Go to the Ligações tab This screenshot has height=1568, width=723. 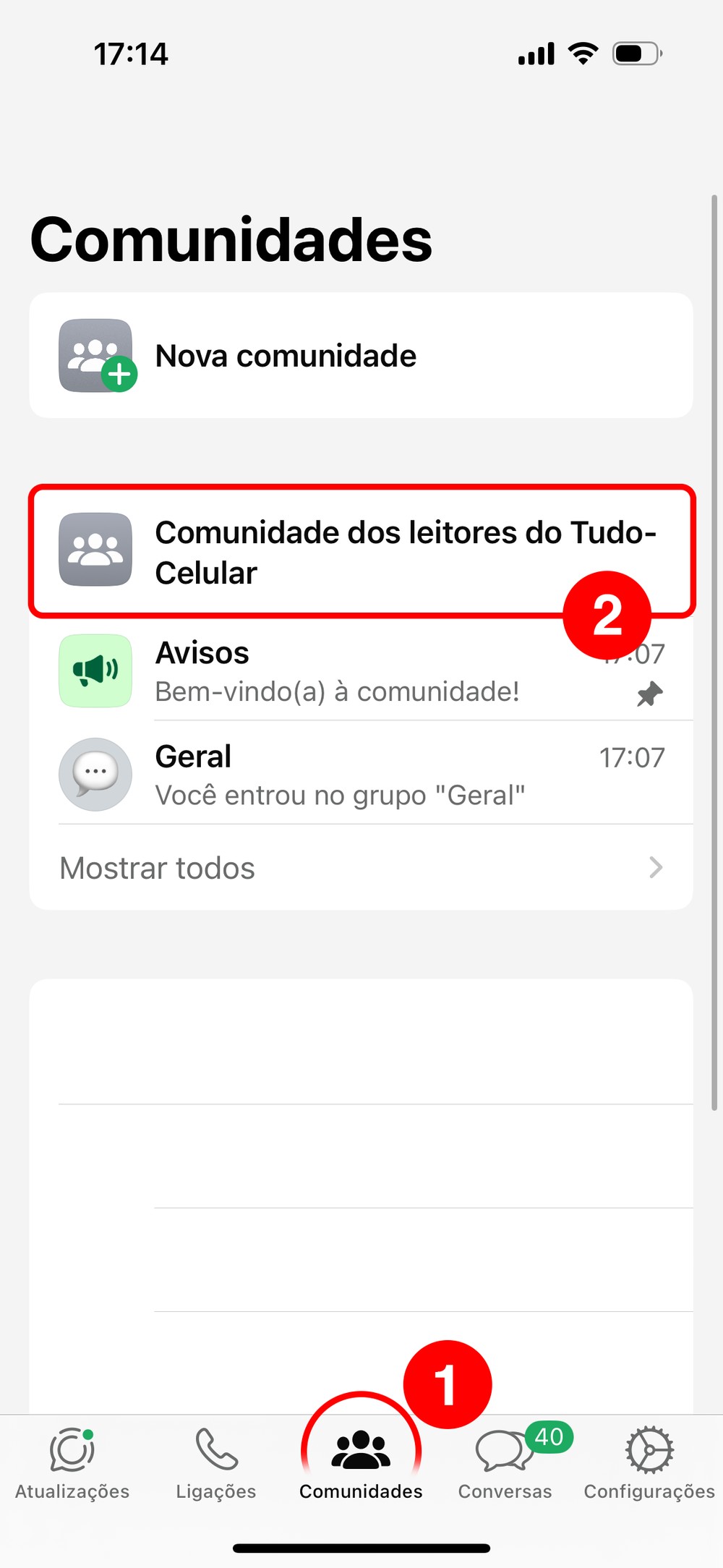point(216,1462)
